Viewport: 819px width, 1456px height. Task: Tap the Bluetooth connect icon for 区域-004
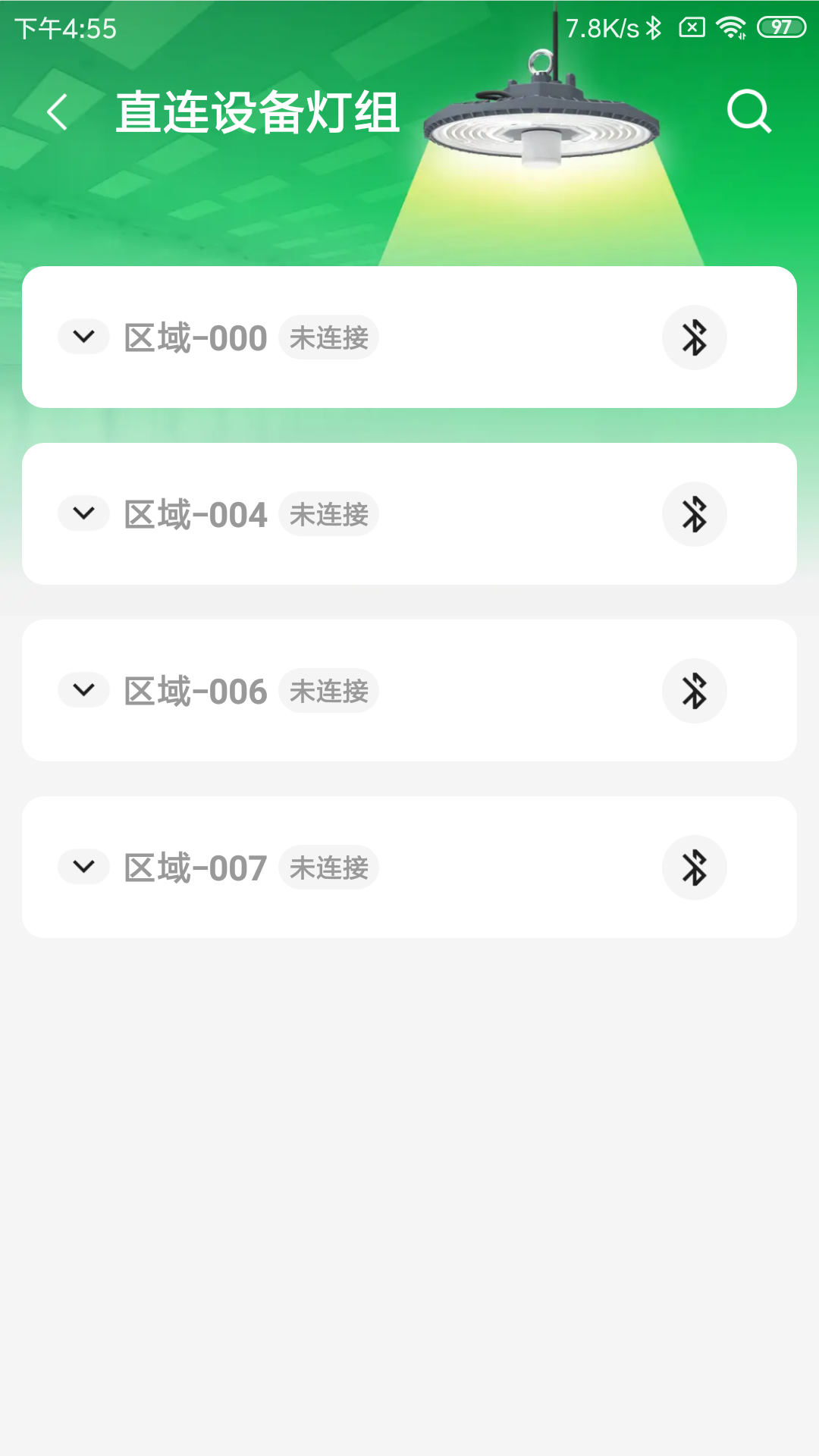click(695, 514)
